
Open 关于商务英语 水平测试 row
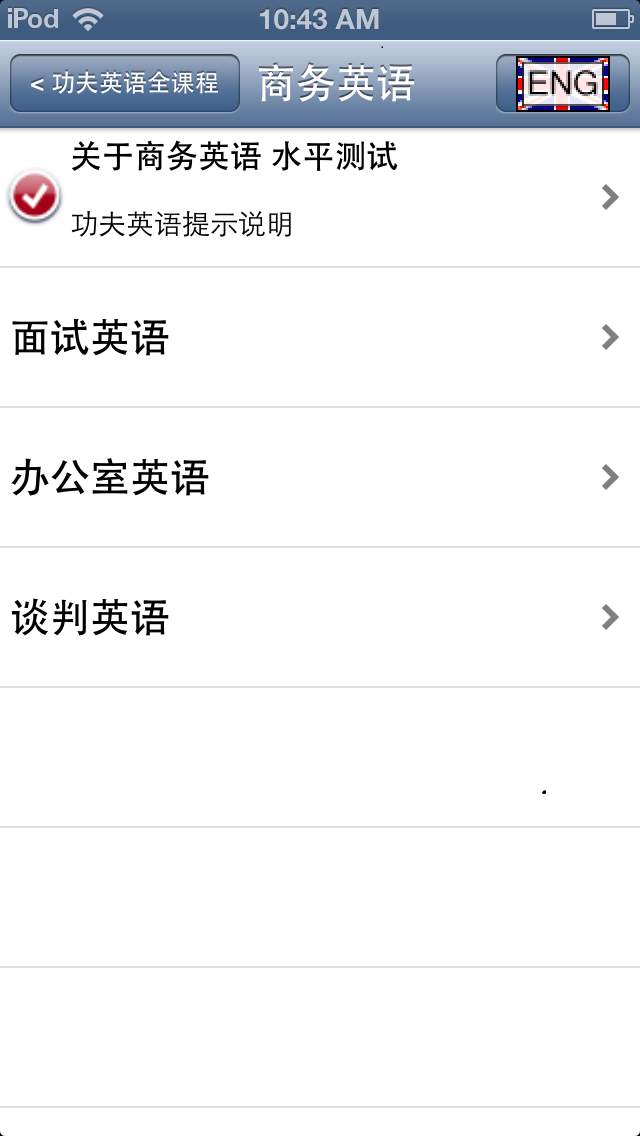point(320,198)
